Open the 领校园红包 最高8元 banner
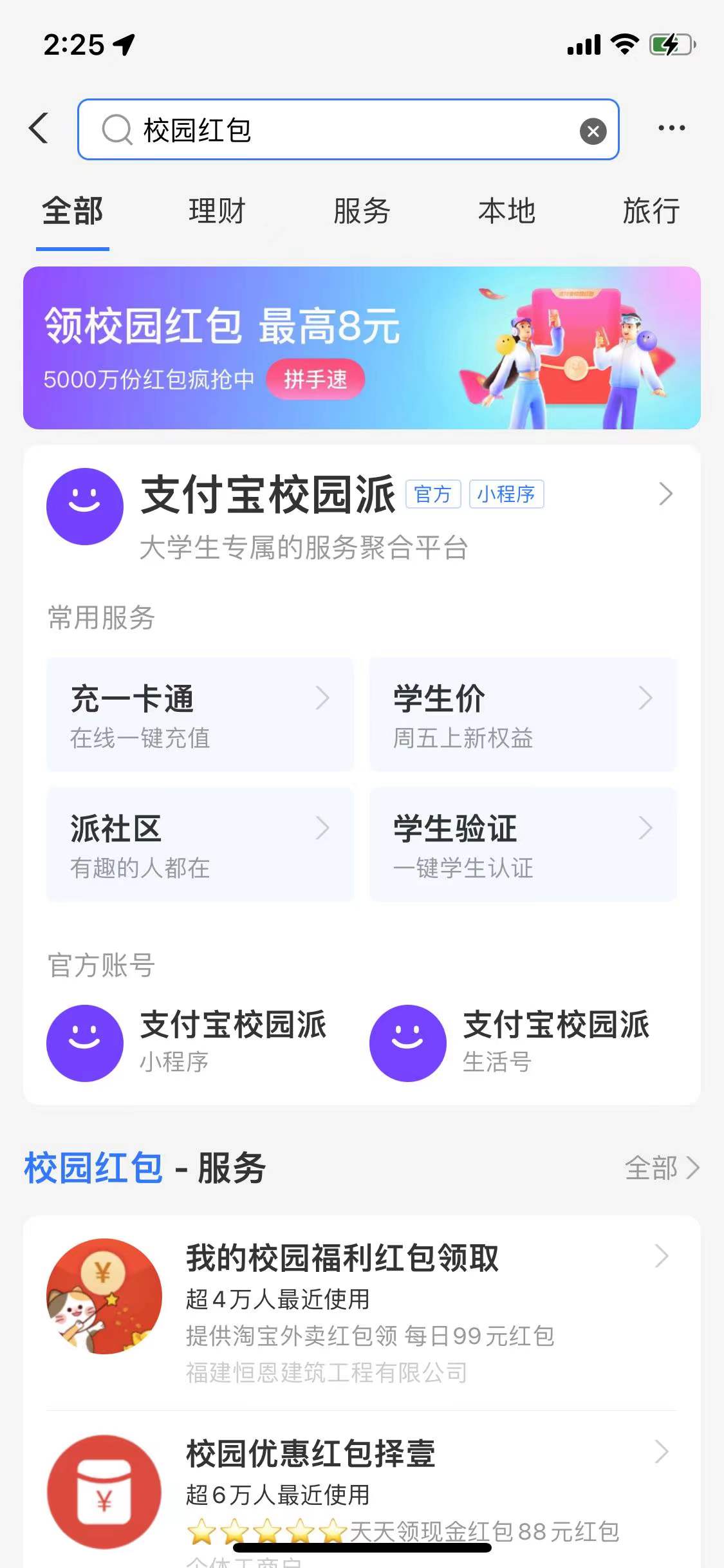 pyautogui.click(x=362, y=348)
